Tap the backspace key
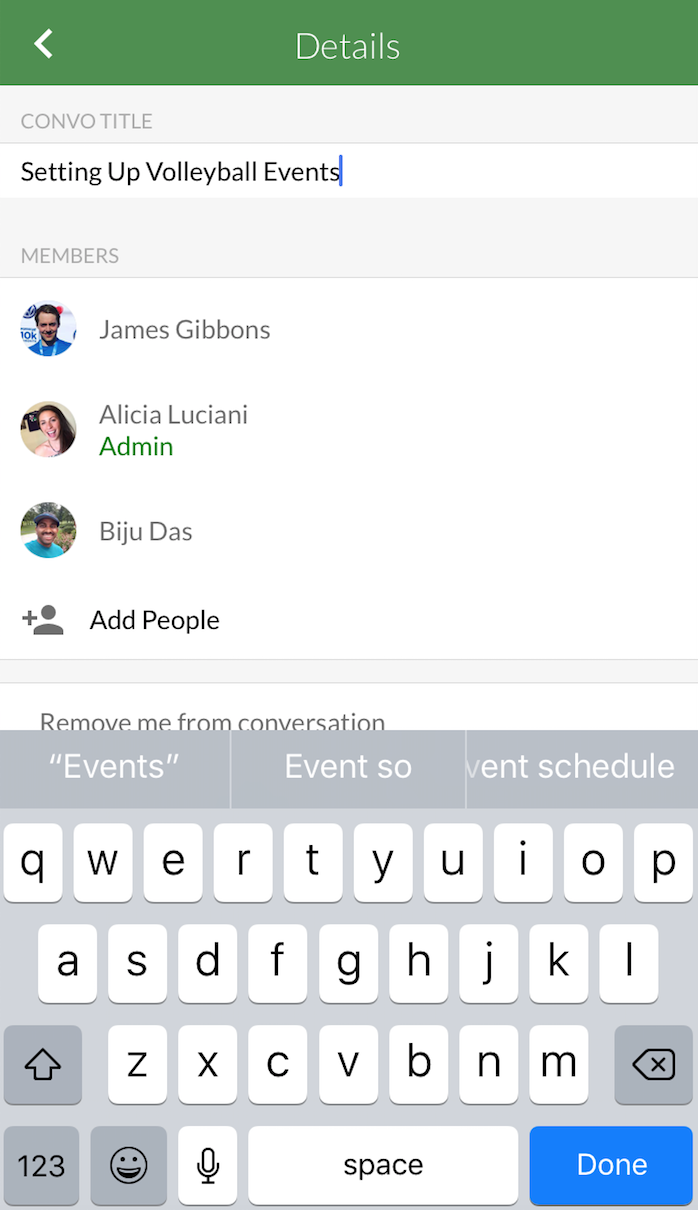 653,1065
